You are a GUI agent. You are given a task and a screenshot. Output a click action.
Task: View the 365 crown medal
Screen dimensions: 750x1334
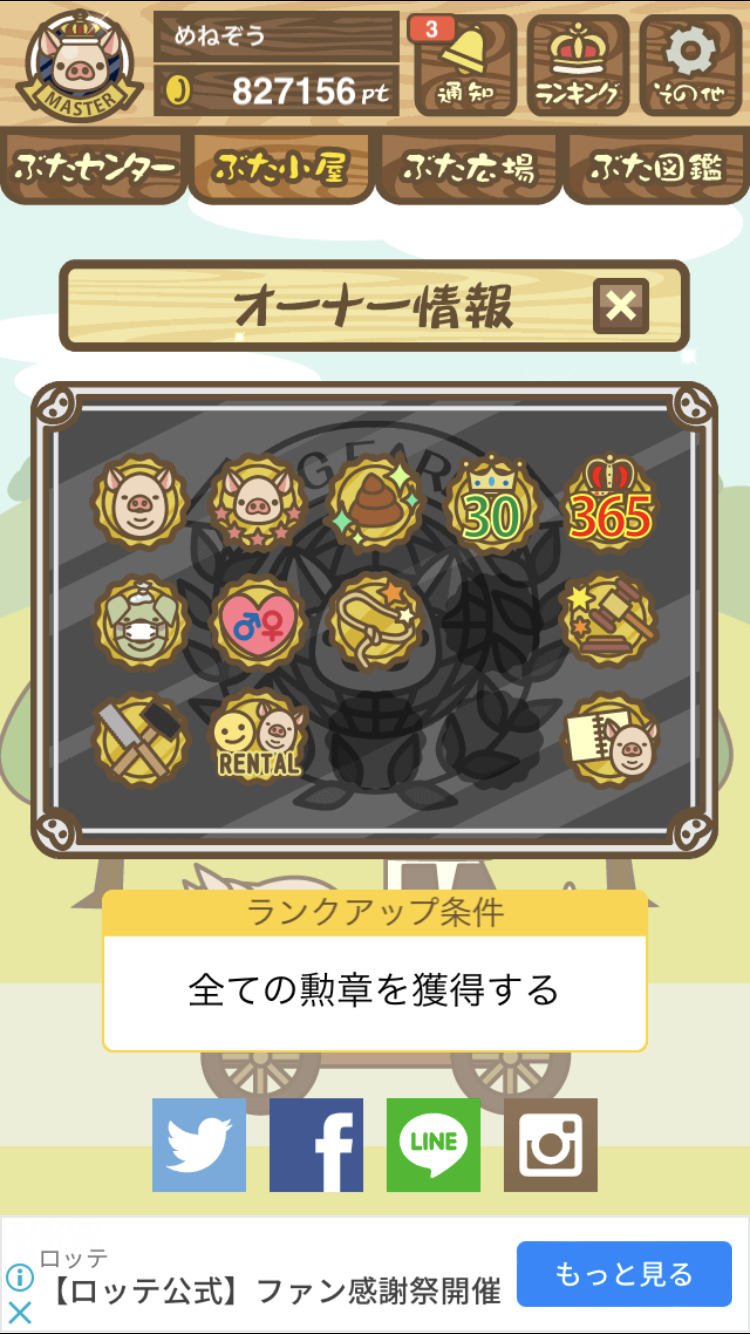pos(609,508)
